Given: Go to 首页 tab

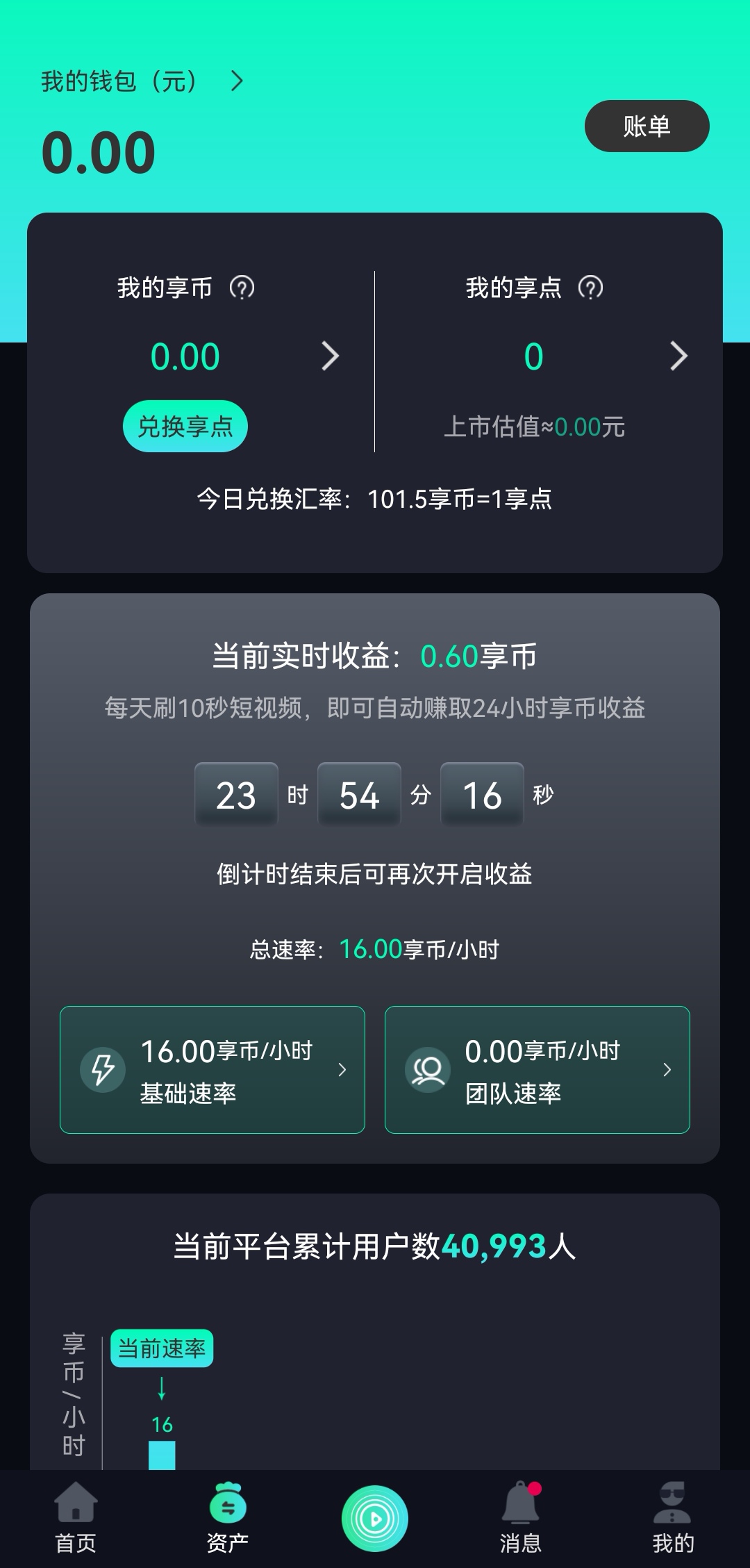Looking at the screenshot, I should click(76, 1518).
